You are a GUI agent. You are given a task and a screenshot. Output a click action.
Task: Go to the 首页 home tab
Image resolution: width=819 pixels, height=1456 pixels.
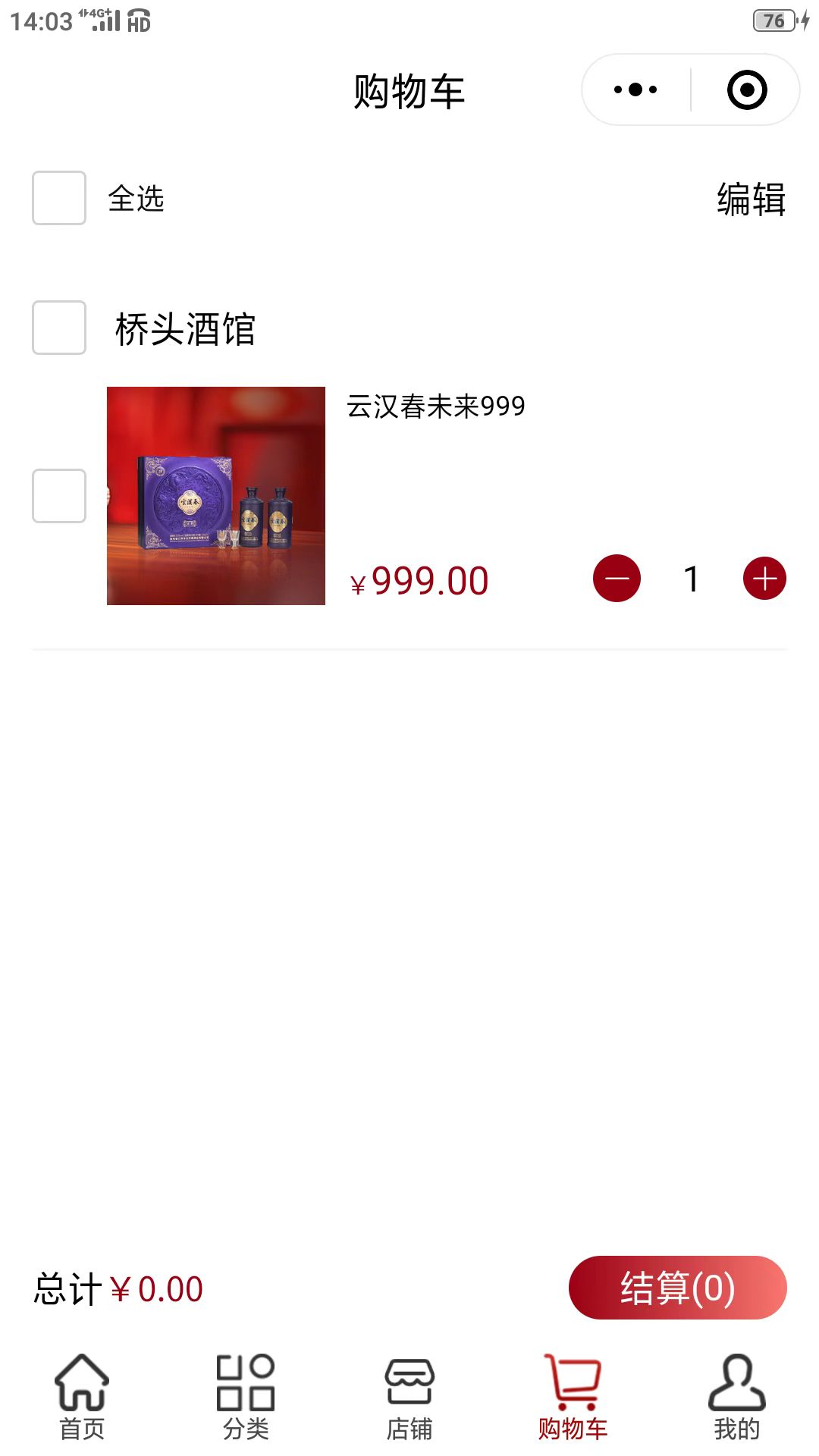point(82,1397)
